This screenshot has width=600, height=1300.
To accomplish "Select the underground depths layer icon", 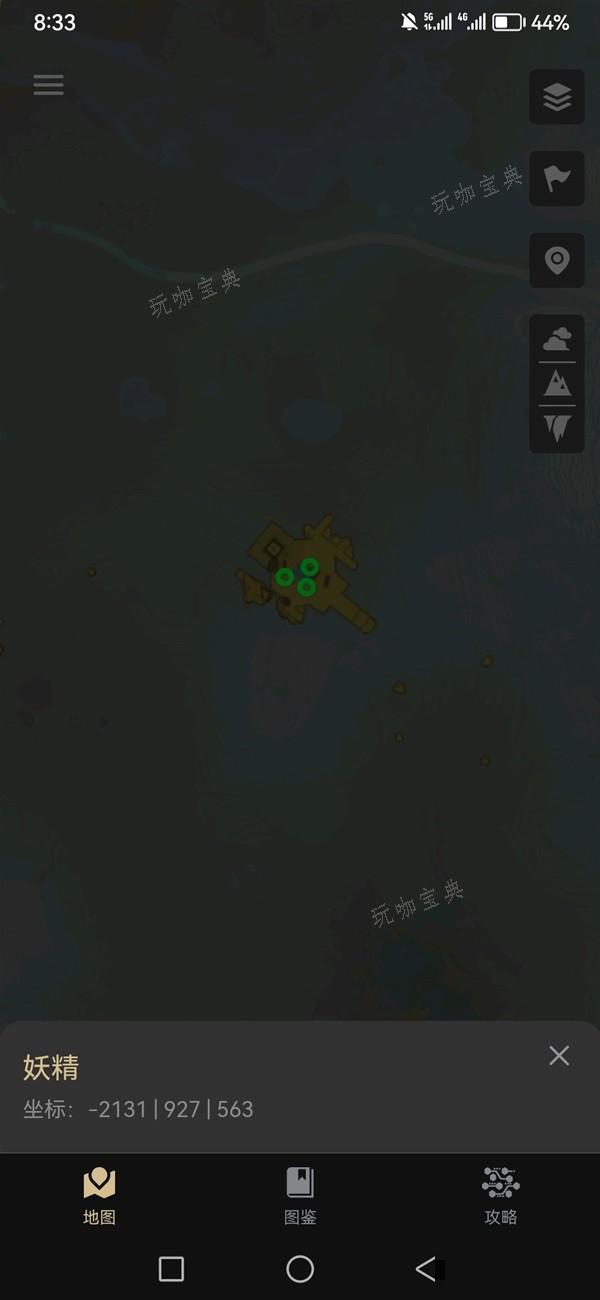I will coord(557,428).
